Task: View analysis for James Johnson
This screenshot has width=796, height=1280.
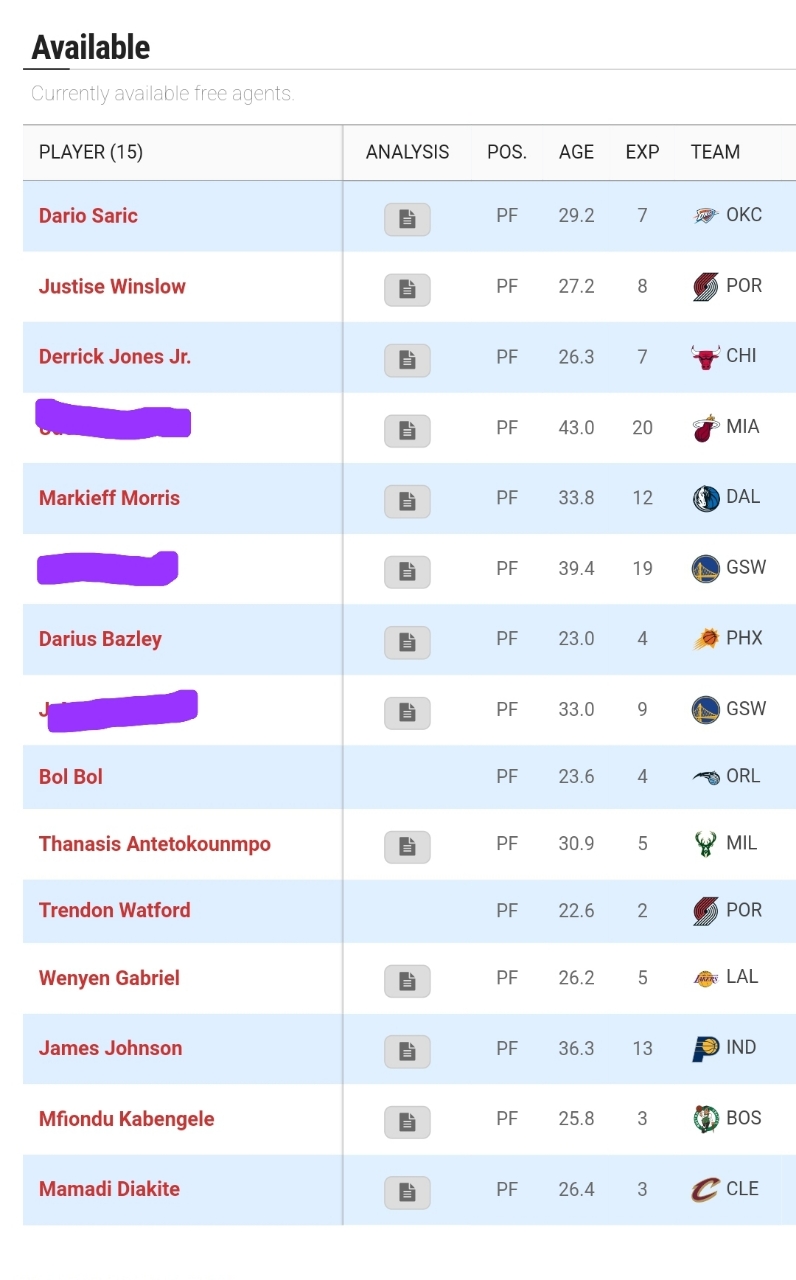Action: pyautogui.click(x=407, y=1051)
